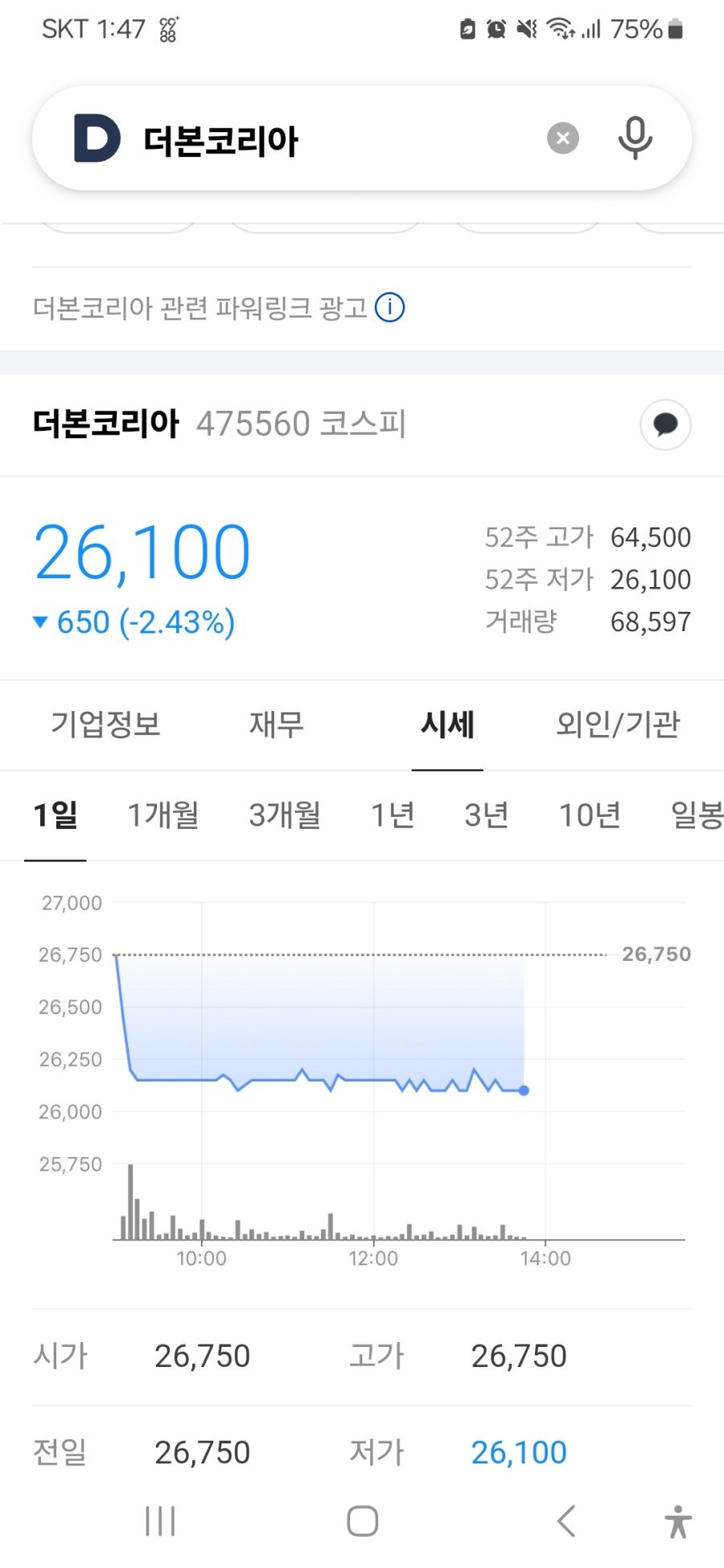This screenshot has height=1568, width=724.
Task: Tap the 더본코리아 search field
Action: (x=338, y=139)
